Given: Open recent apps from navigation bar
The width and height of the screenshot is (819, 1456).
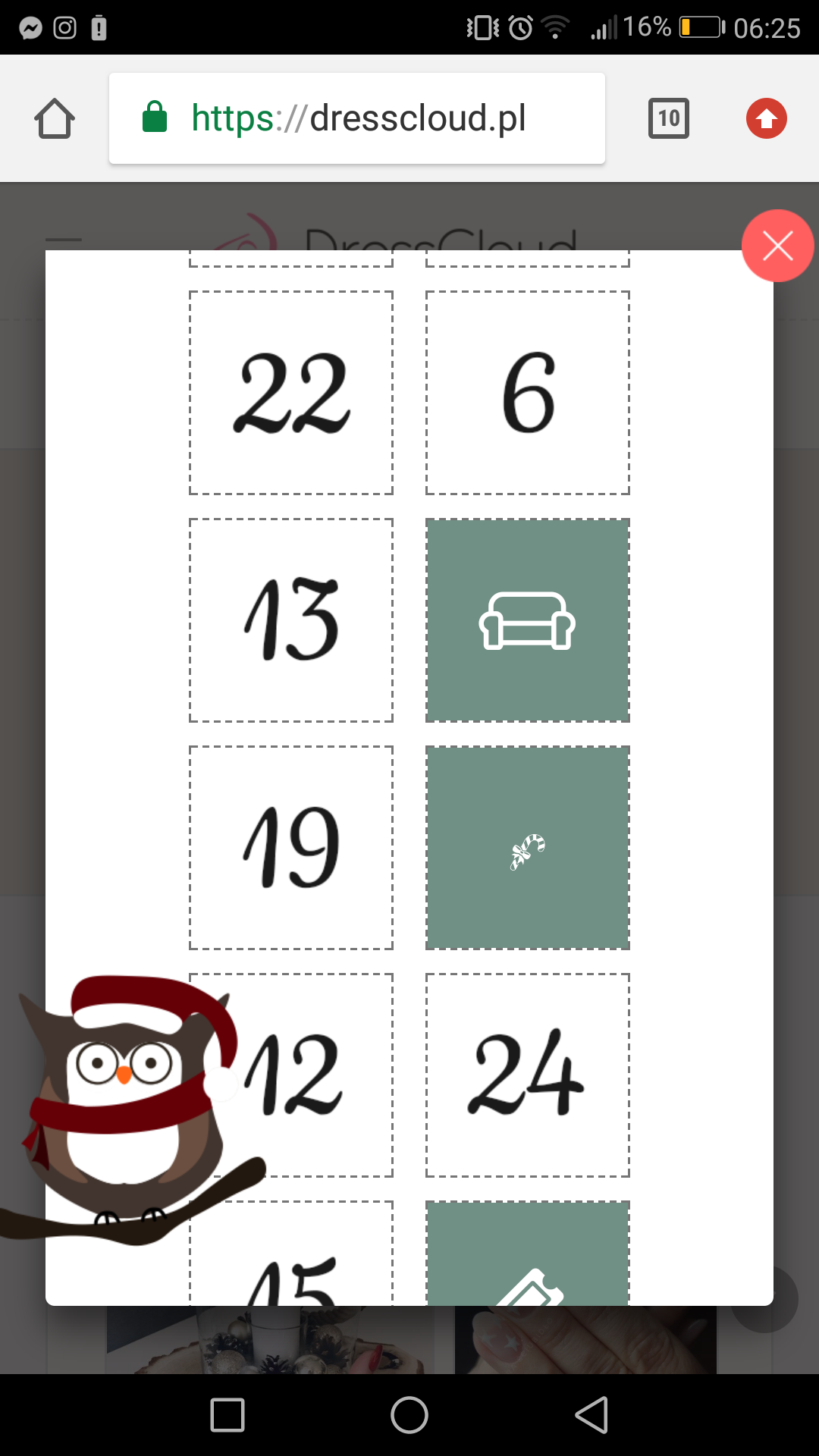Looking at the screenshot, I should (x=227, y=1415).
